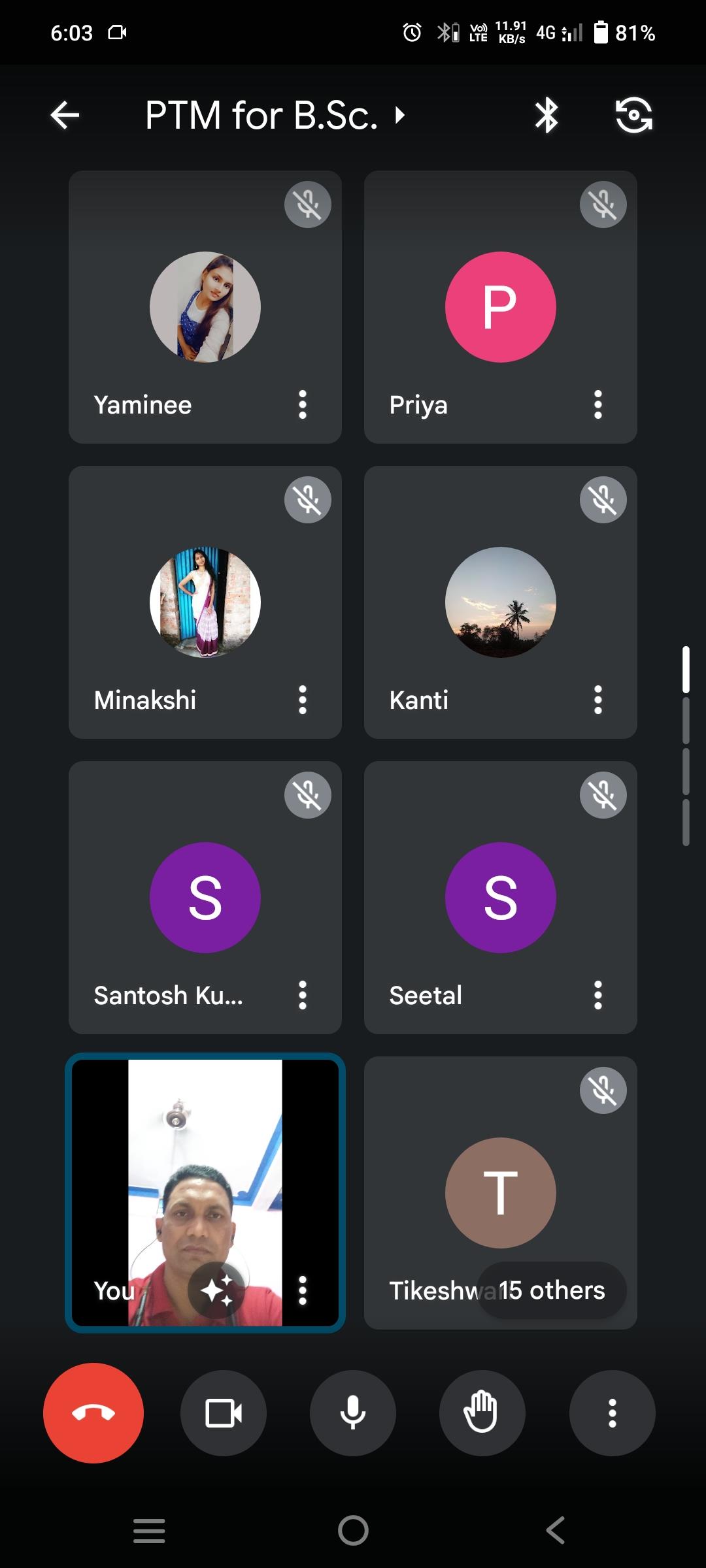Image resolution: width=706 pixels, height=1568 pixels.
Task: Change audio output via Bluetooth icon
Action: [546, 116]
